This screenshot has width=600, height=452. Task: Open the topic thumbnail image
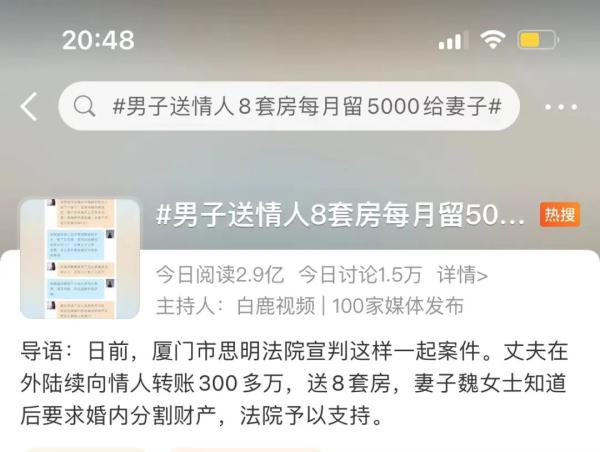click(x=80, y=258)
